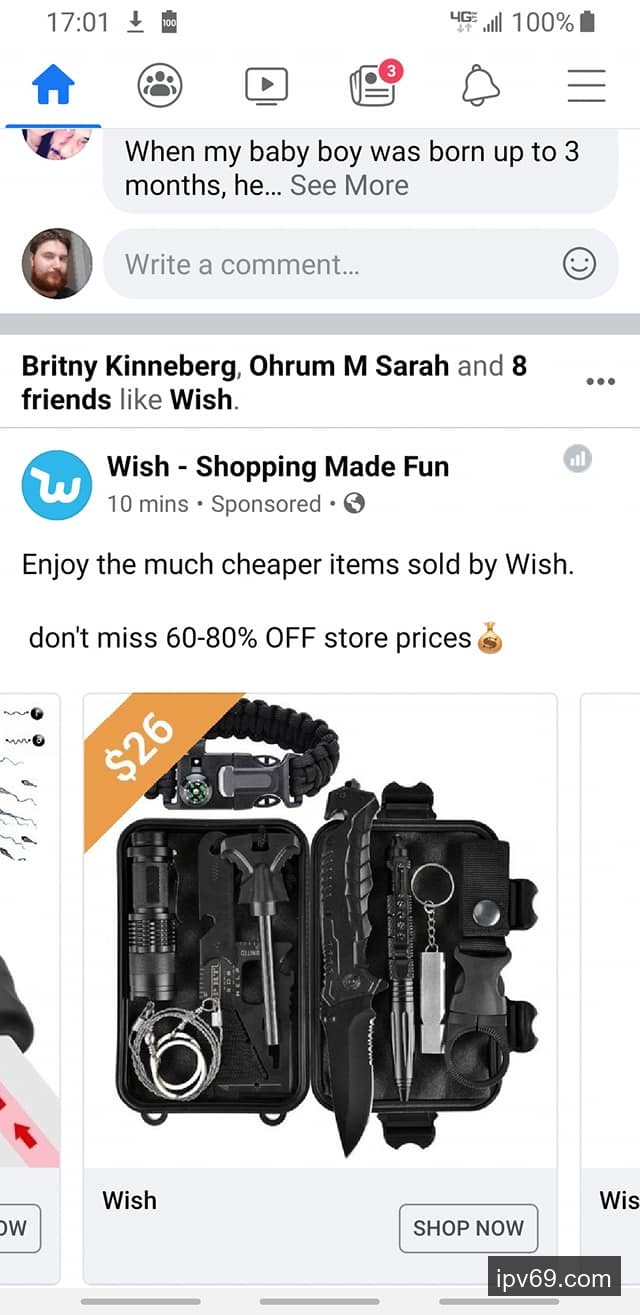Open the News tab with 3 updates
This screenshot has width=640, height=1315.
click(x=373, y=86)
